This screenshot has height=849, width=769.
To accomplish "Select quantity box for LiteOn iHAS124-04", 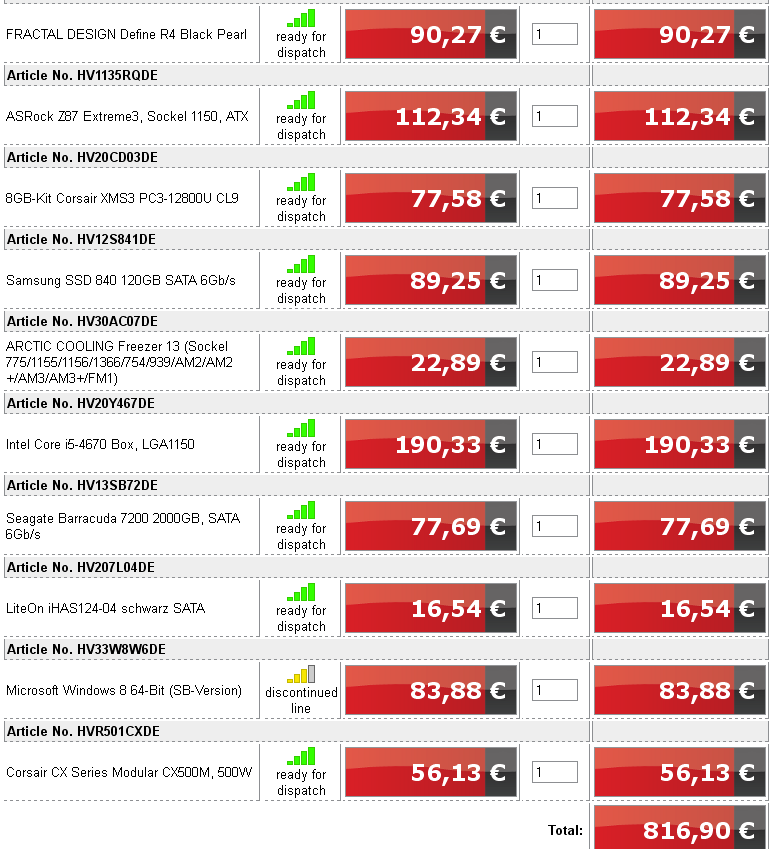I will click(x=554, y=609).
